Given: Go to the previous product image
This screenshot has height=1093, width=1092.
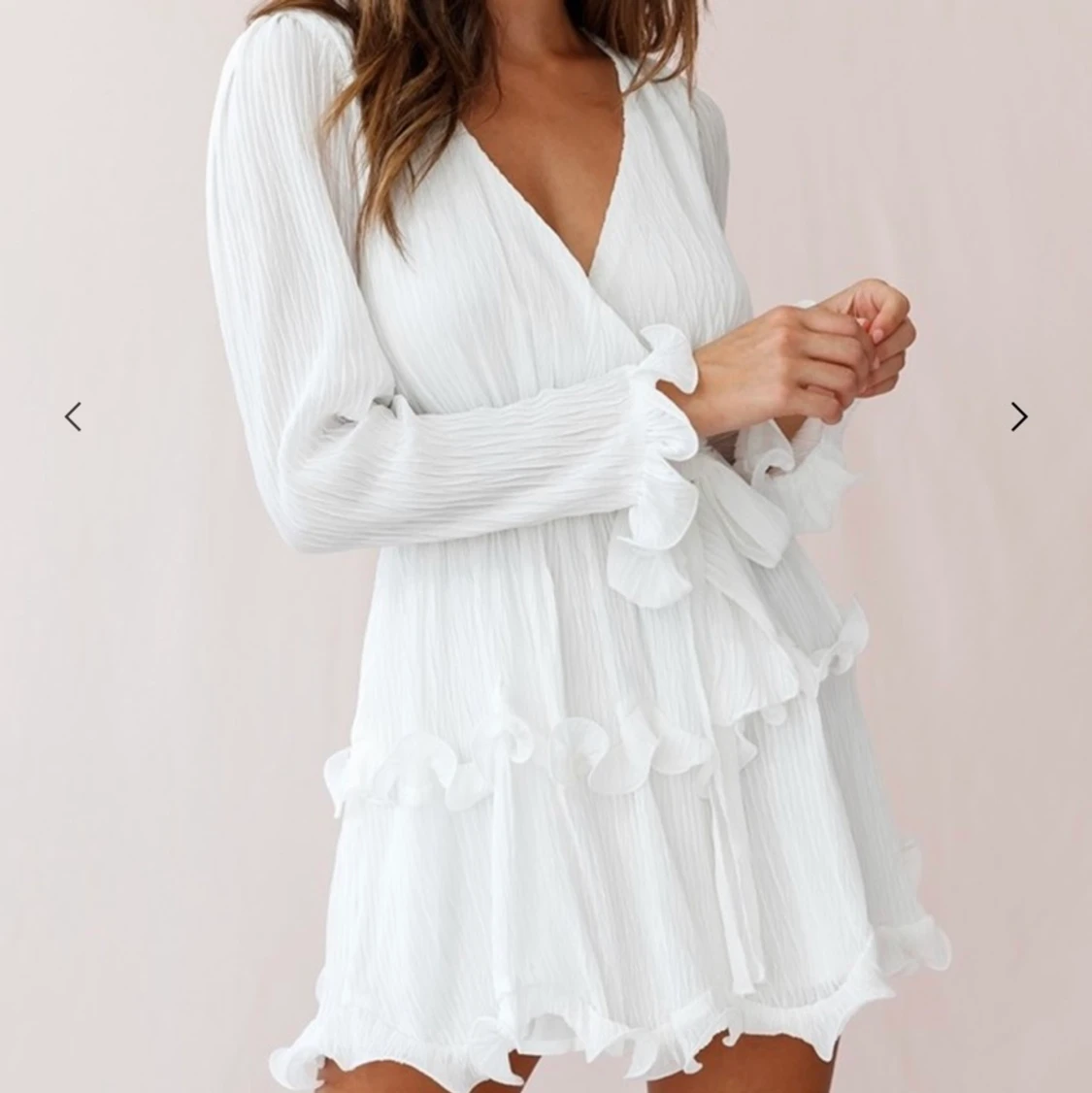Looking at the screenshot, I should click(x=73, y=416).
